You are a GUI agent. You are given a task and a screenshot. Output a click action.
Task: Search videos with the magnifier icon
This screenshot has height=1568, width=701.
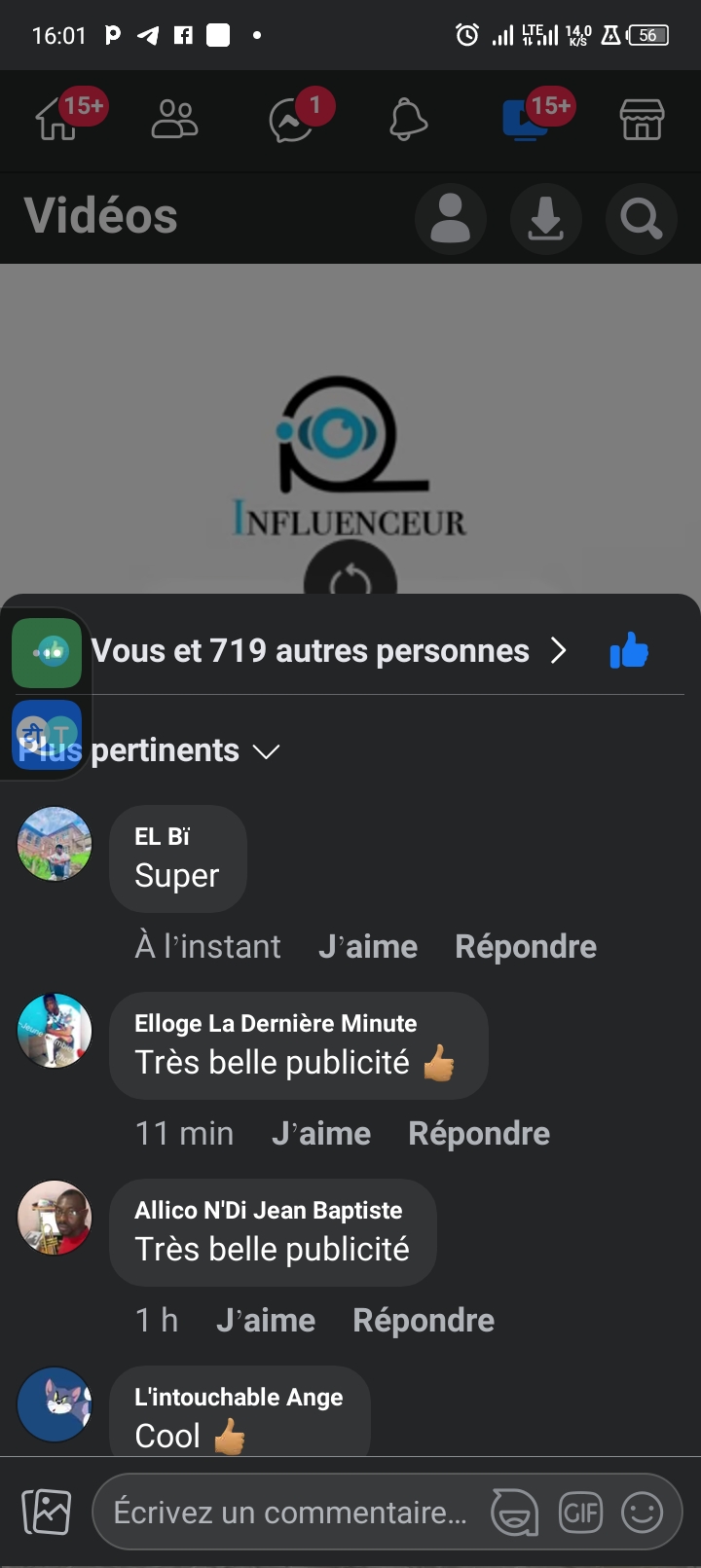(x=641, y=218)
